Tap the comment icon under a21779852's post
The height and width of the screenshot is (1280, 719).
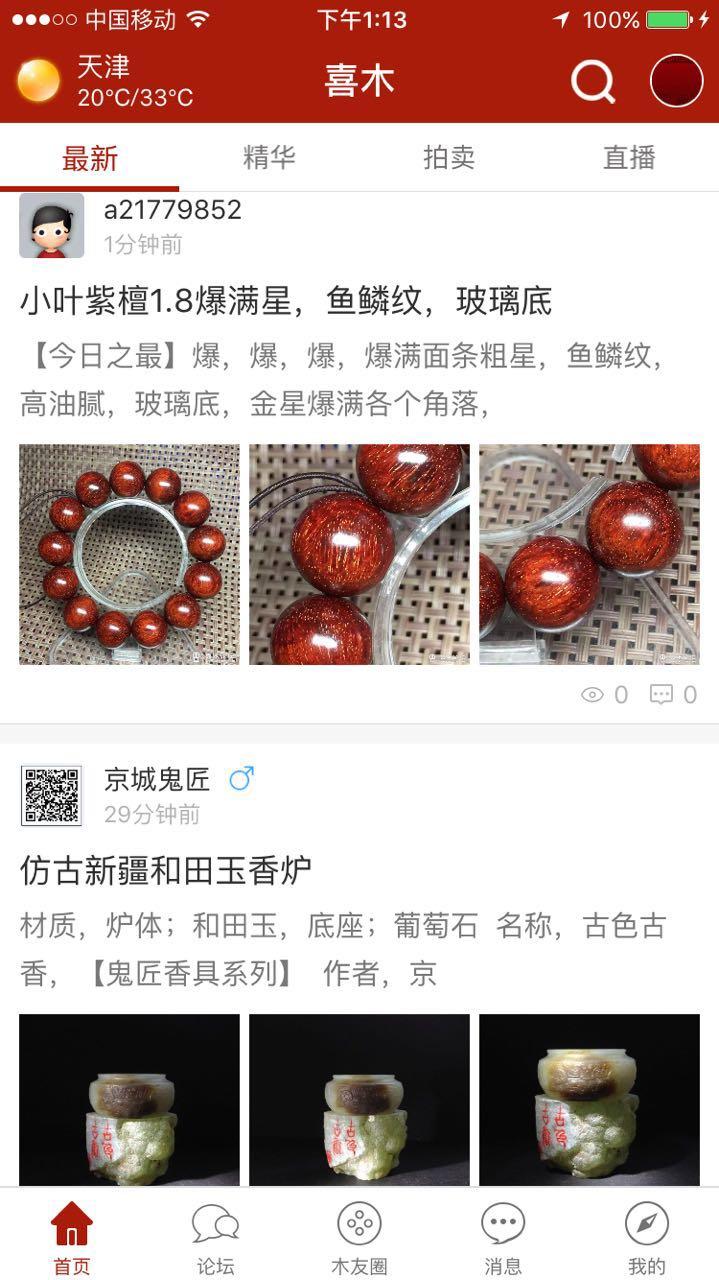(662, 695)
